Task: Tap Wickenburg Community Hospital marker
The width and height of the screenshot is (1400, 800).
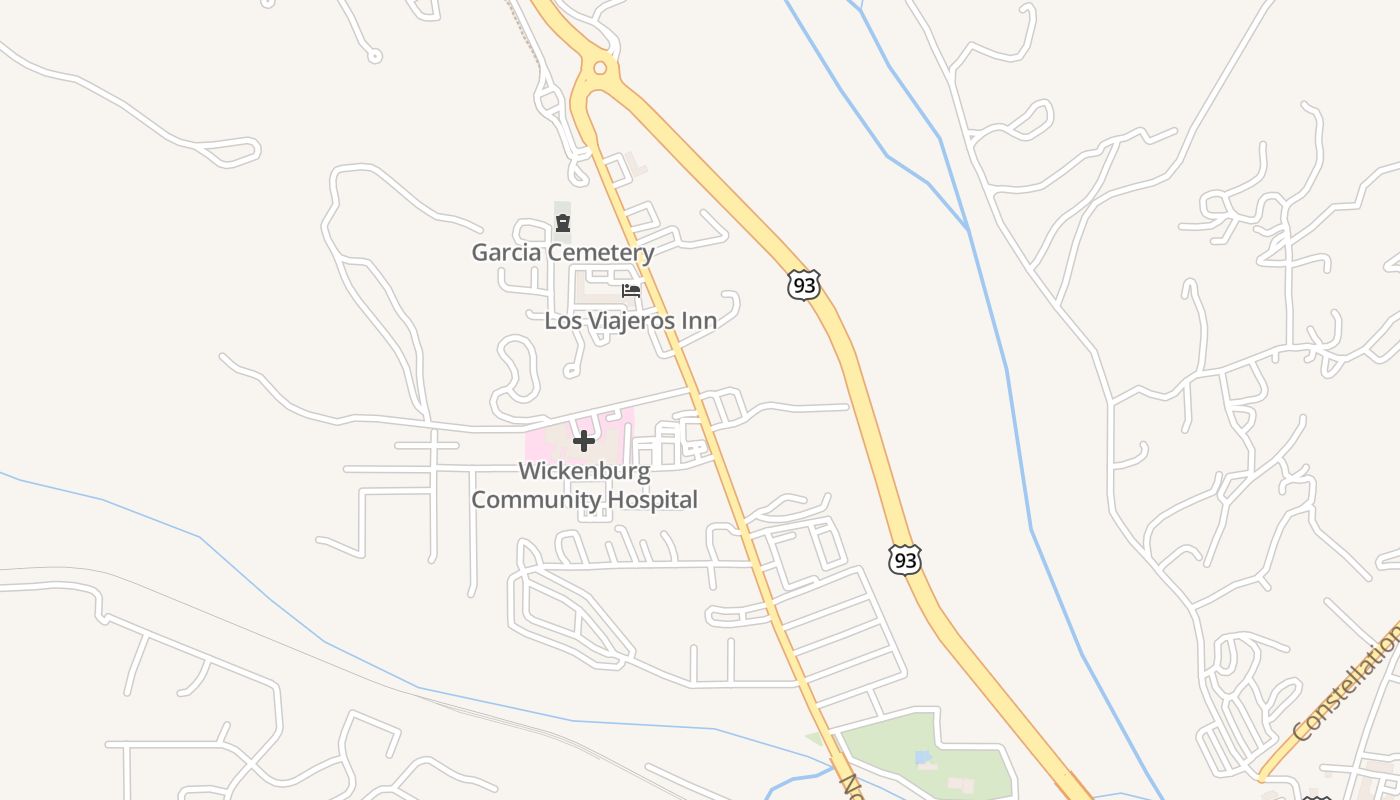Action: click(x=584, y=441)
